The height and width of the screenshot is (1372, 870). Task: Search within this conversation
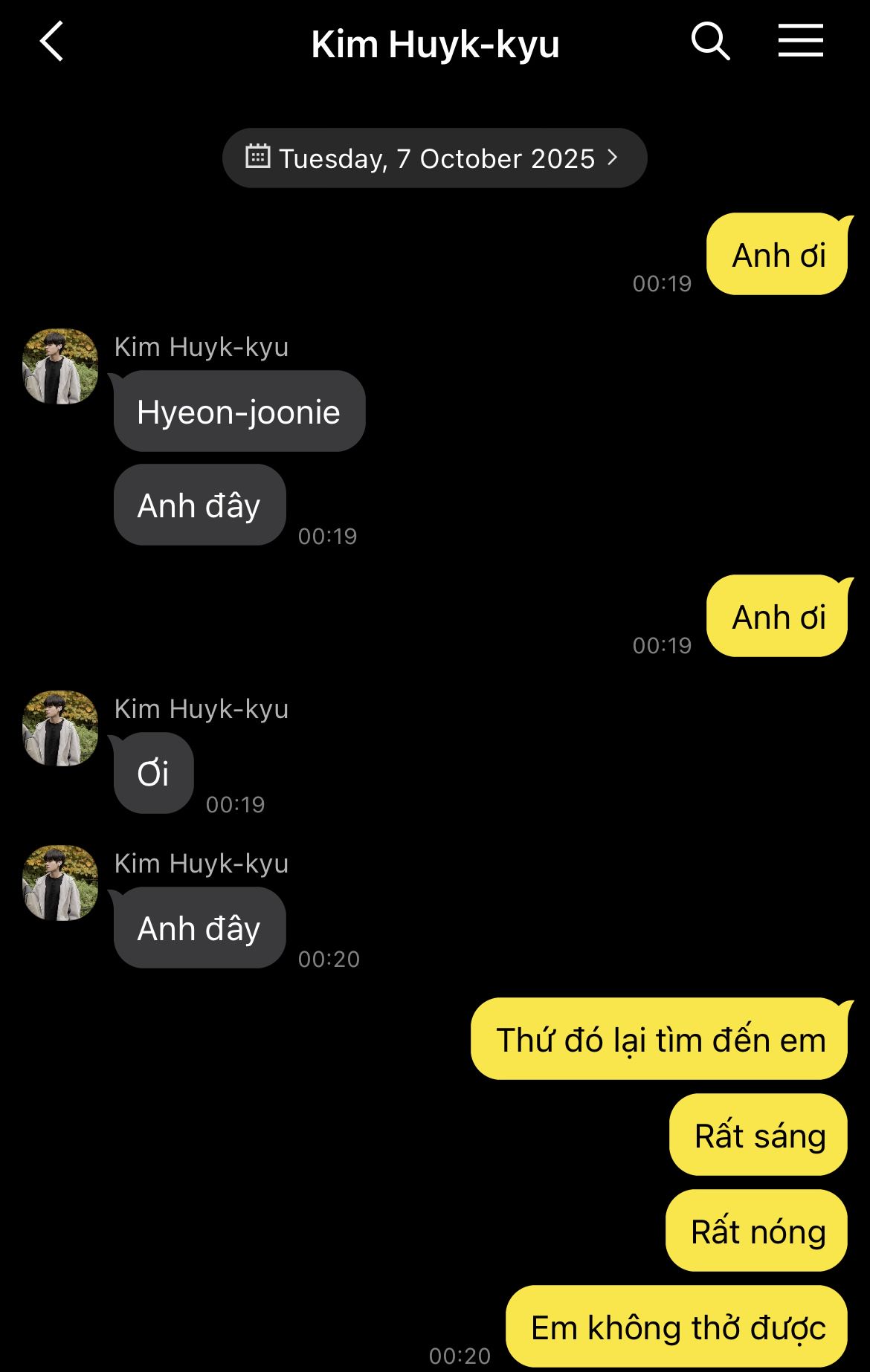[x=710, y=42]
